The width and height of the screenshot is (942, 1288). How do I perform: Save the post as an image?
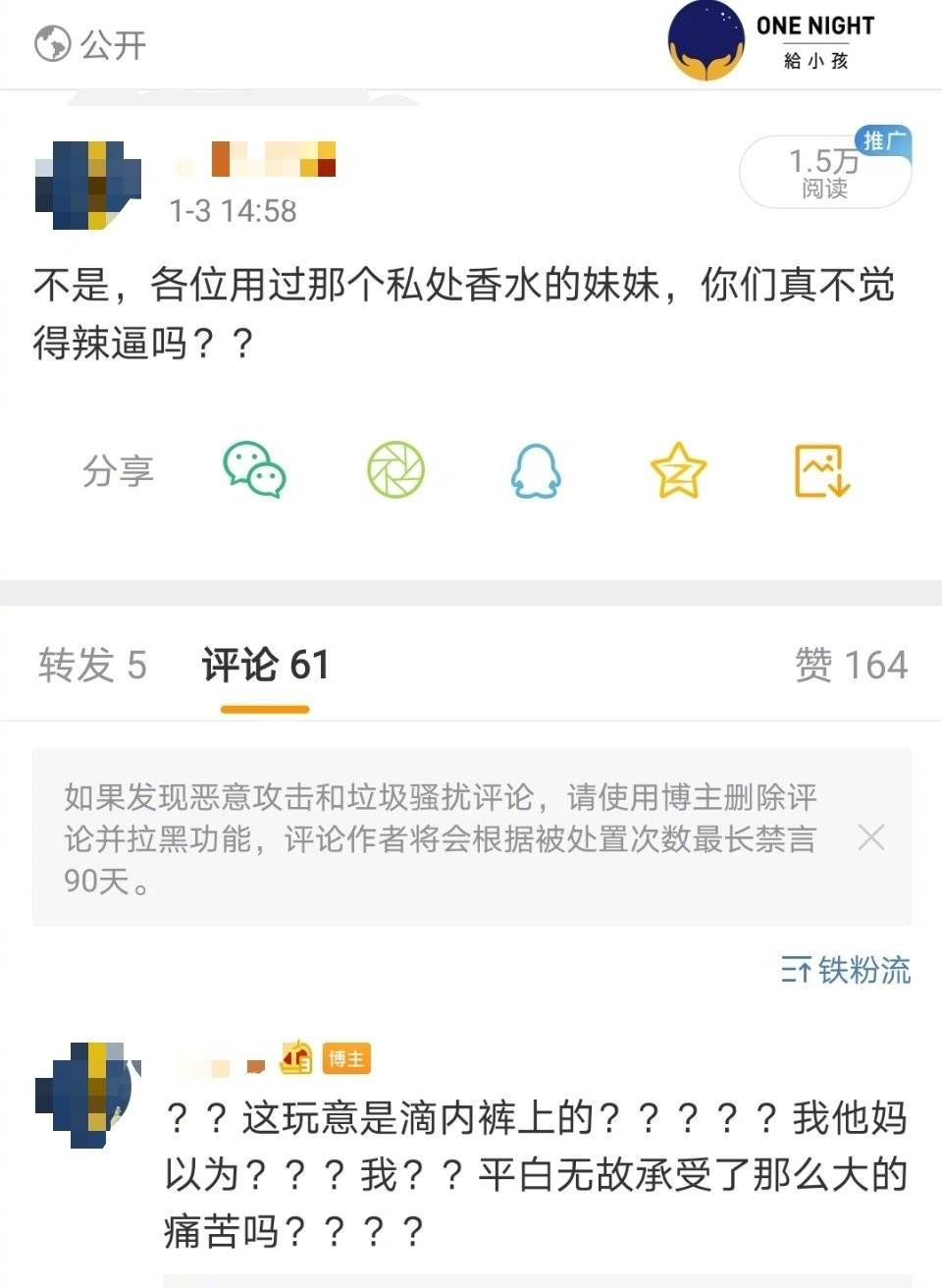822,470
